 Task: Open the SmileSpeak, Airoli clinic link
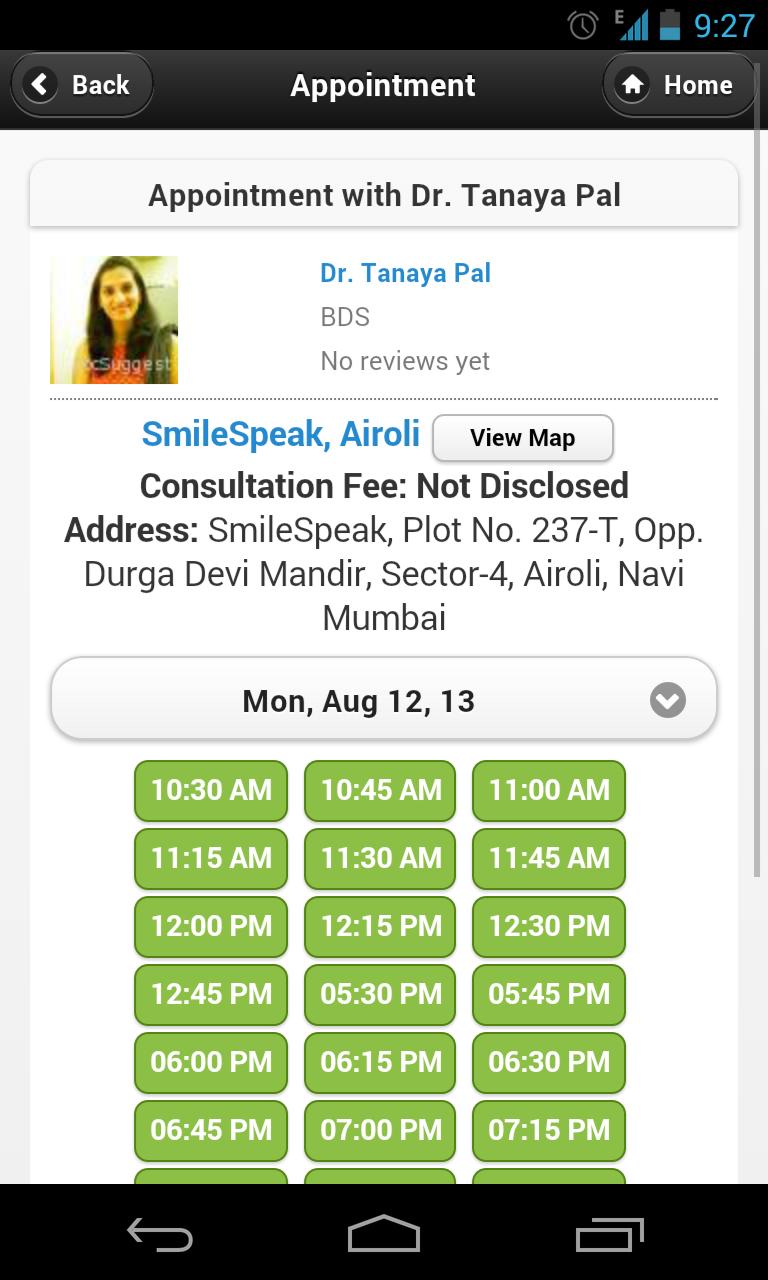[281, 434]
